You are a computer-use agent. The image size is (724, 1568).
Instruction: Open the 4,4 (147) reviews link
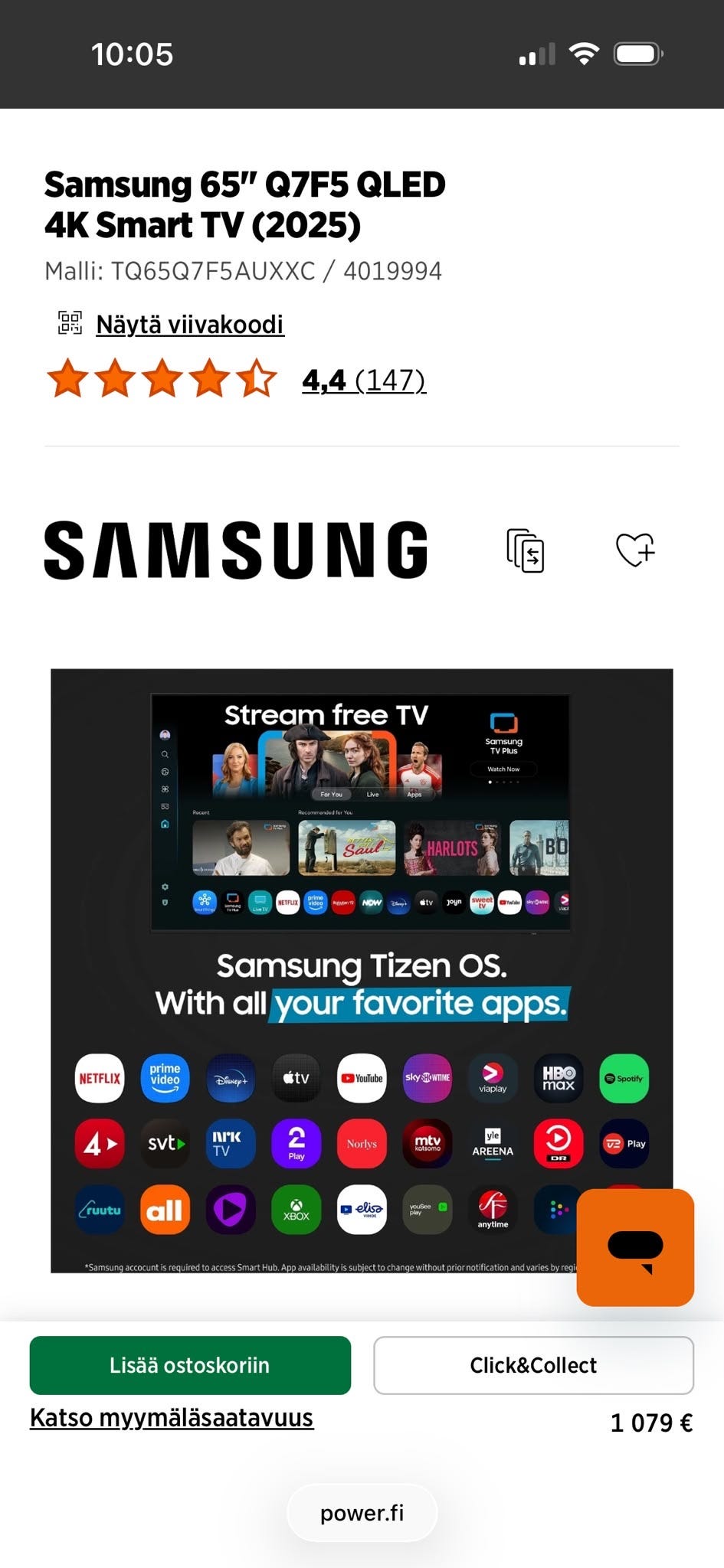(x=363, y=380)
